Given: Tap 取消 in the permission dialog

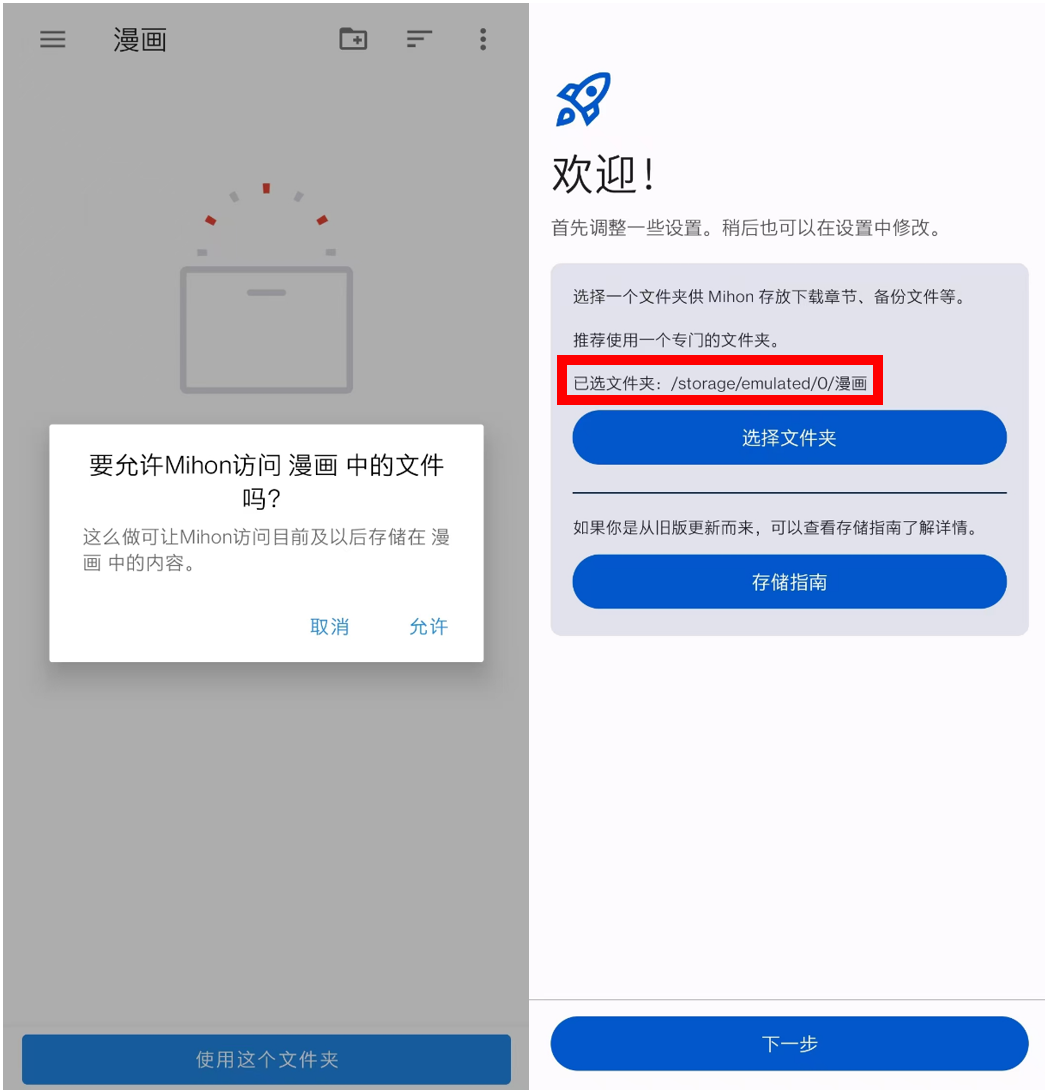Looking at the screenshot, I should (329, 627).
